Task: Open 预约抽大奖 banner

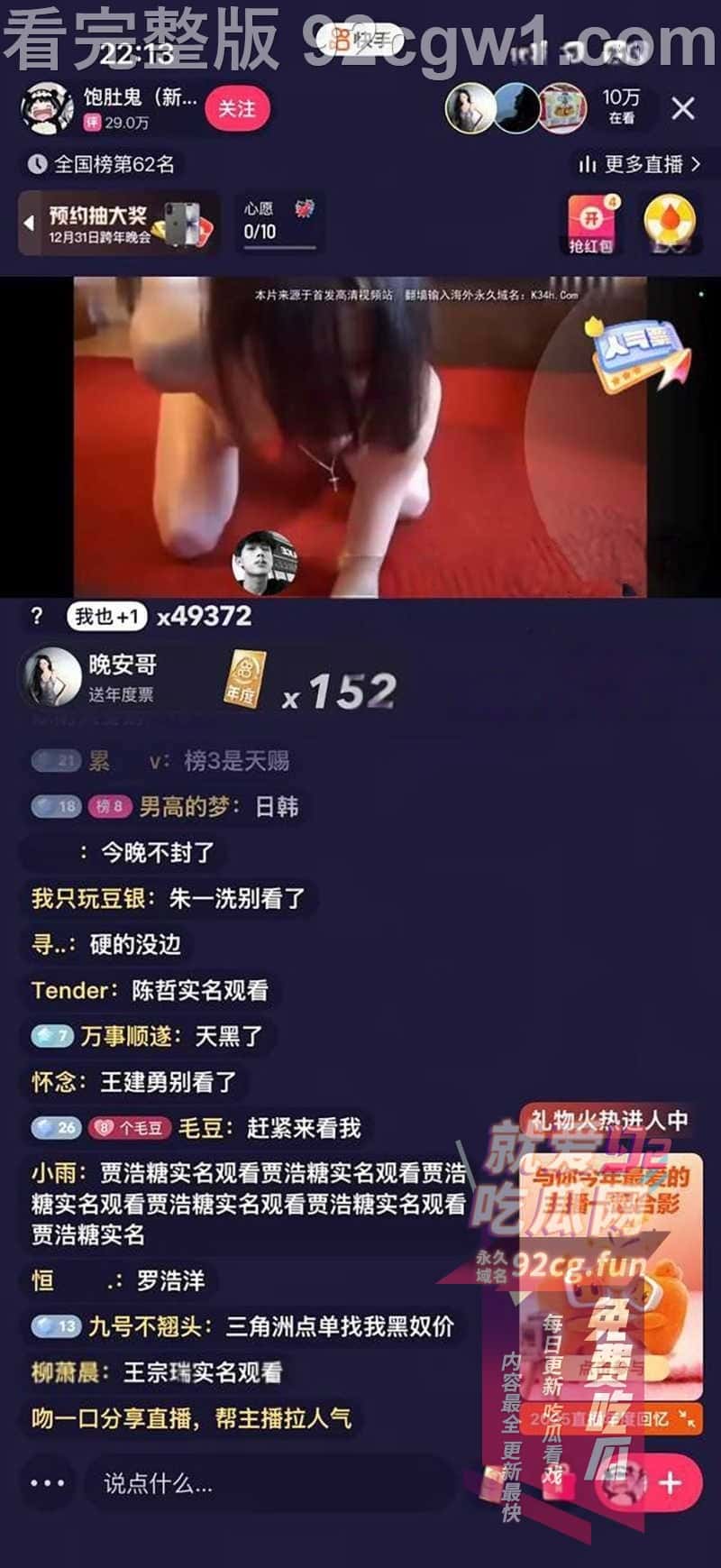Action: 117,224
